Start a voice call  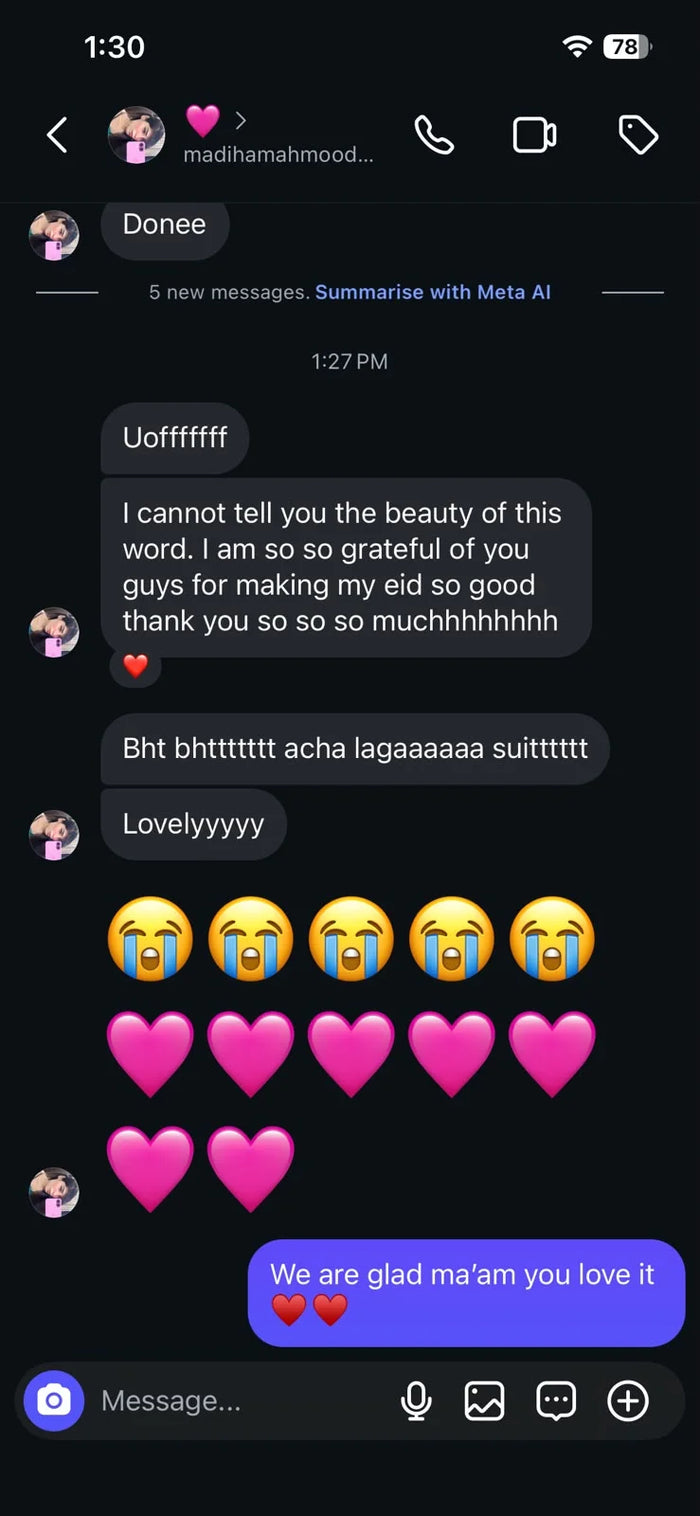coord(434,135)
